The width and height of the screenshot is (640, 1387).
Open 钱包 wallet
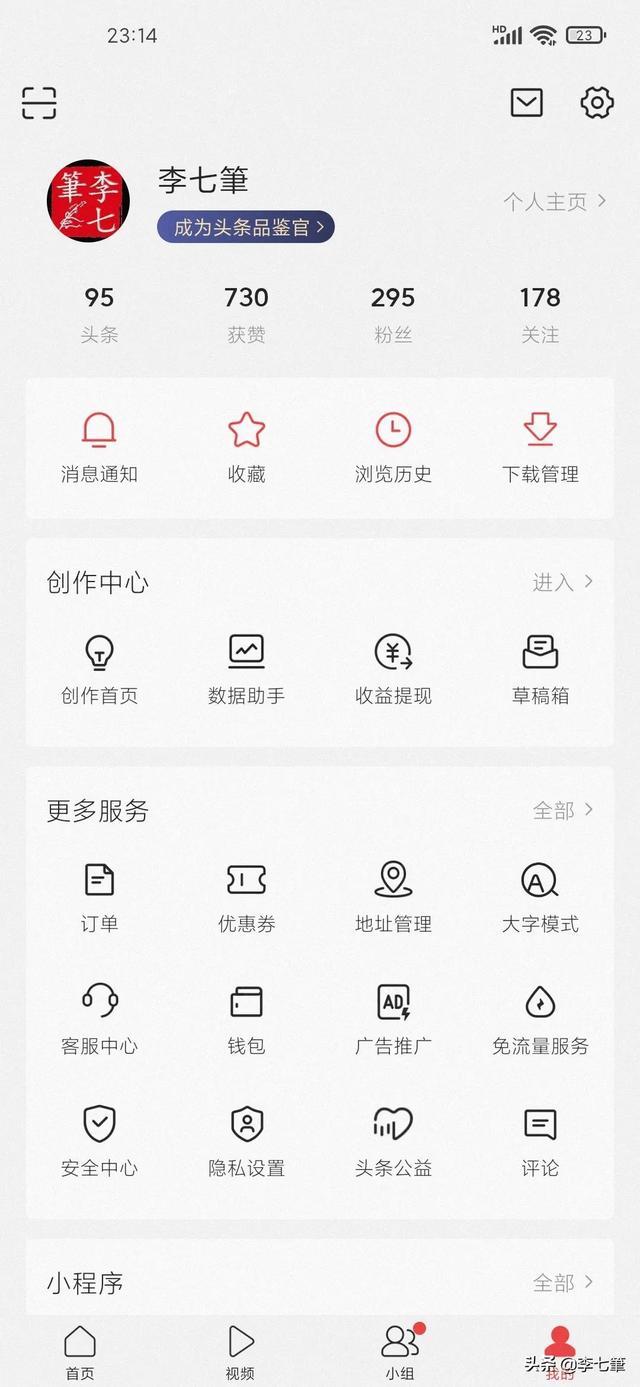click(x=246, y=1020)
